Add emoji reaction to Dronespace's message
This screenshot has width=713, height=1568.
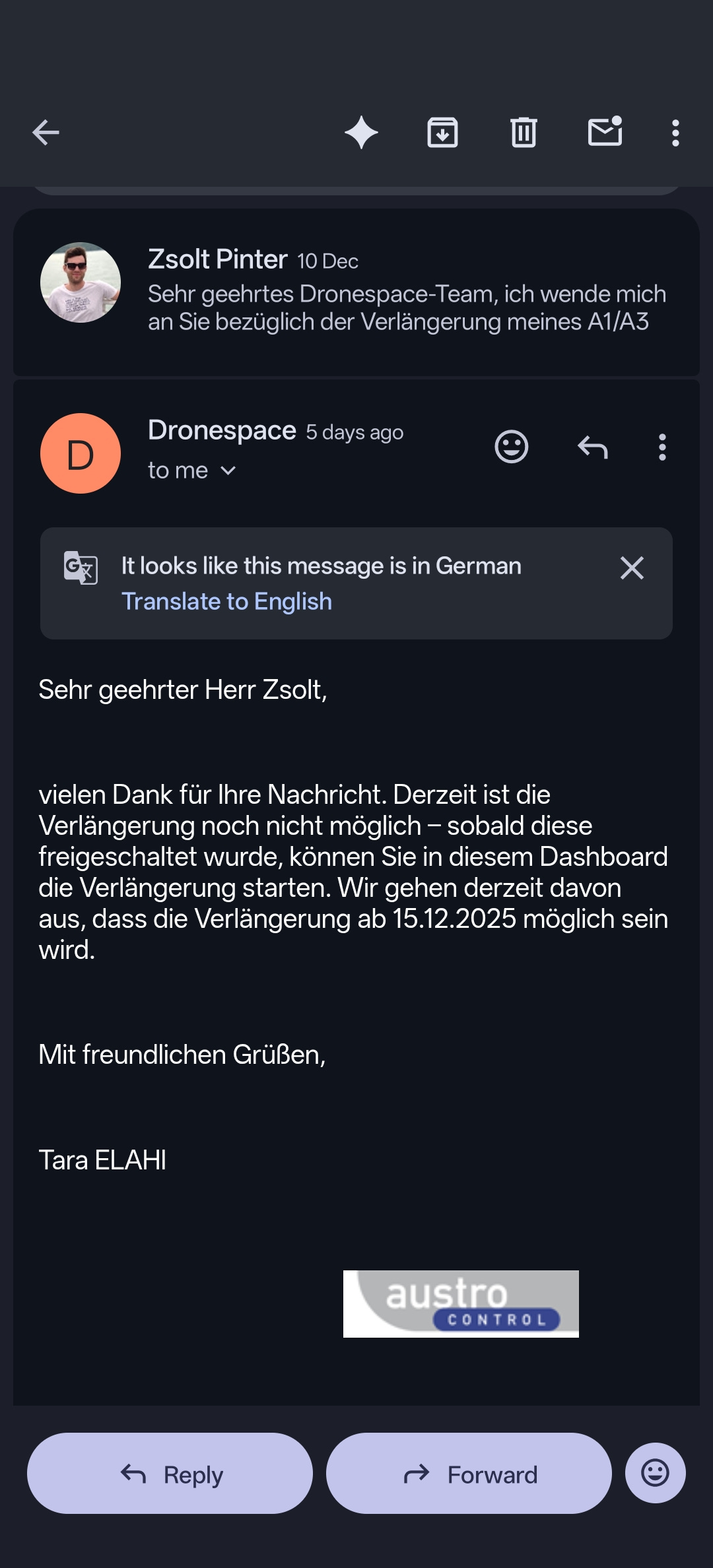point(512,447)
